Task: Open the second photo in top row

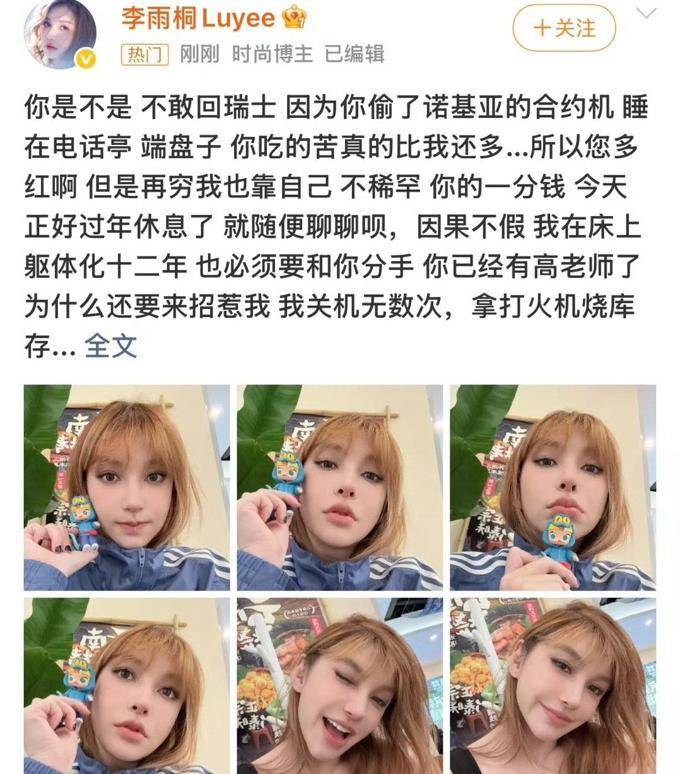Action: (339, 487)
